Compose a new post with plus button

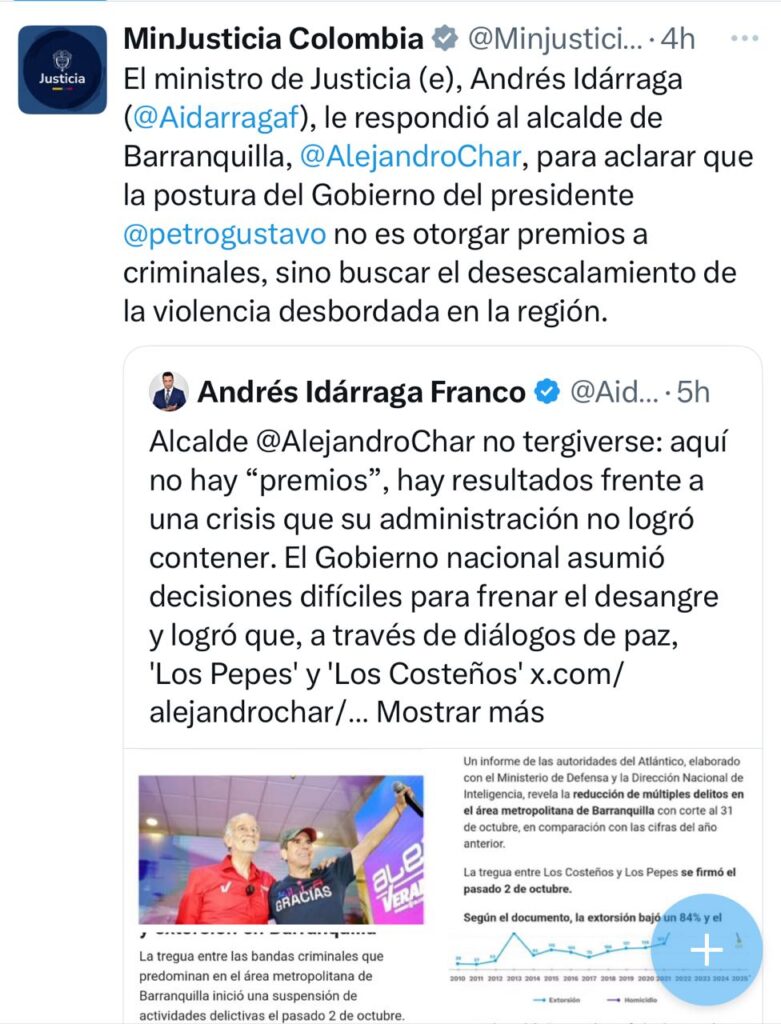706,949
